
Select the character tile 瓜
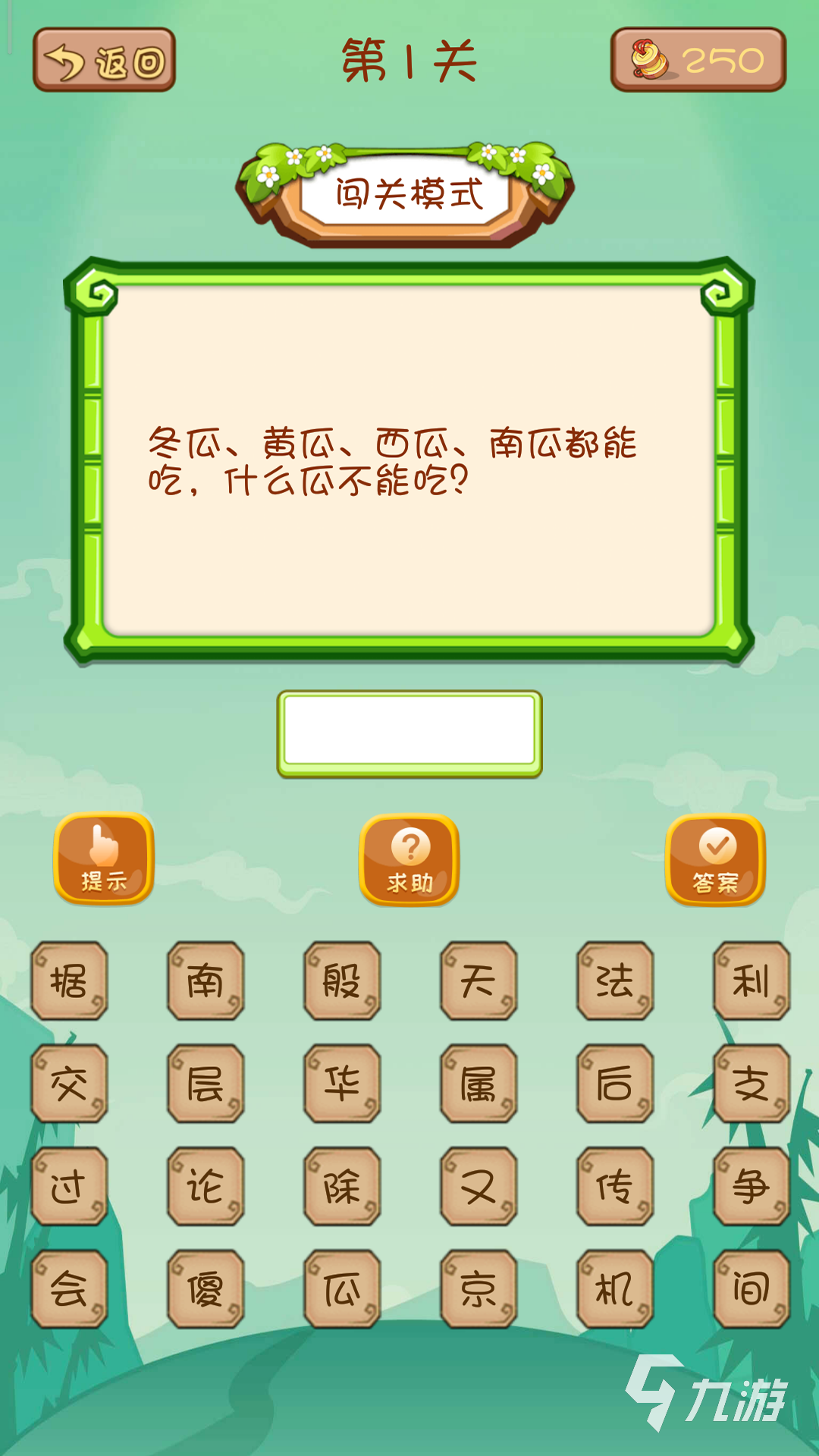click(x=342, y=1288)
